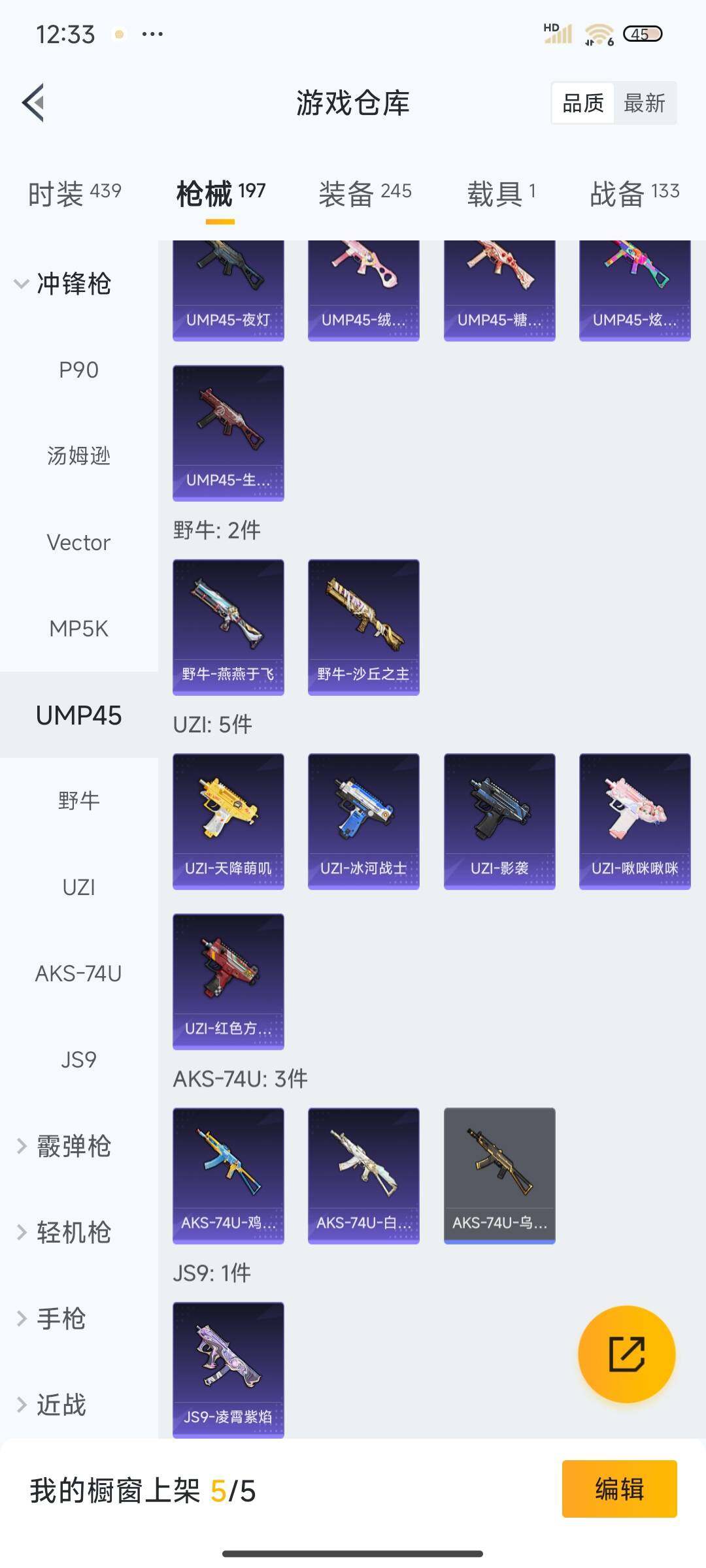Switch to the 装备 tab
The width and height of the screenshot is (706, 1568).
(365, 193)
